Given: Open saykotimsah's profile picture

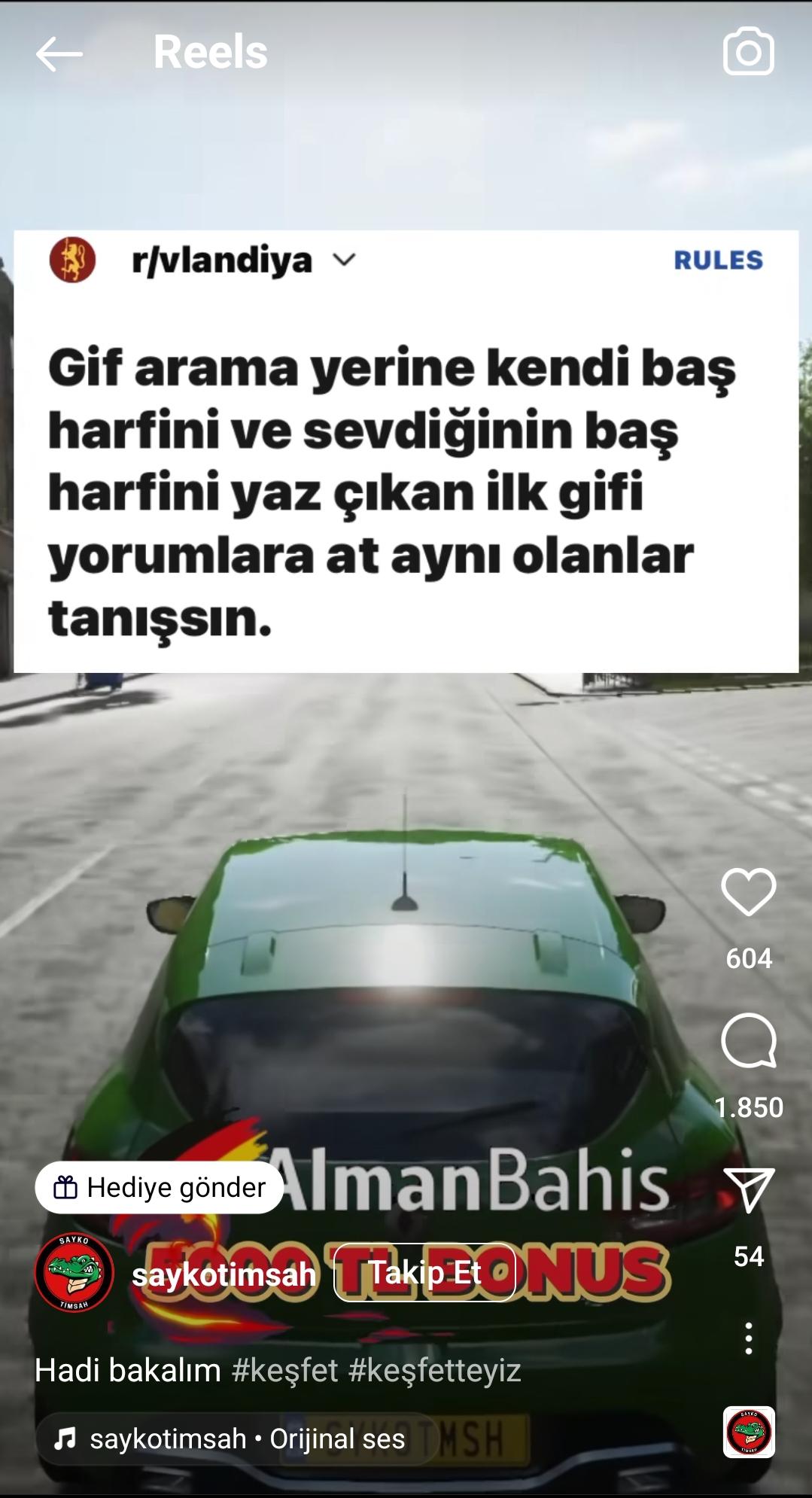Looking at the screenshot, I should point(75,1272).
